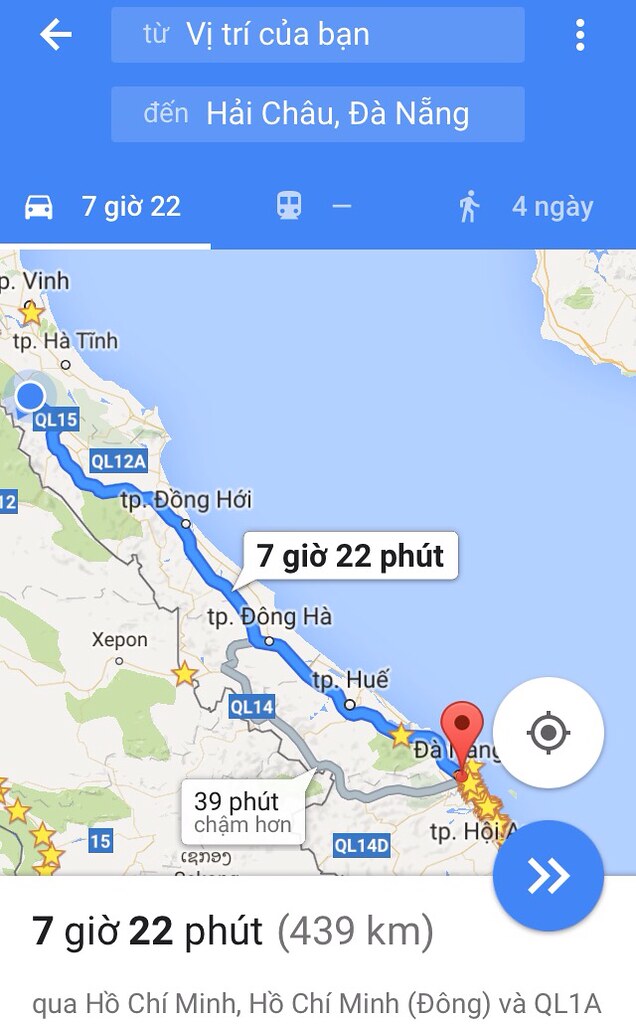The image size is (636, 1024).
Task: Go back using the arrow
Action: [56, 35]
